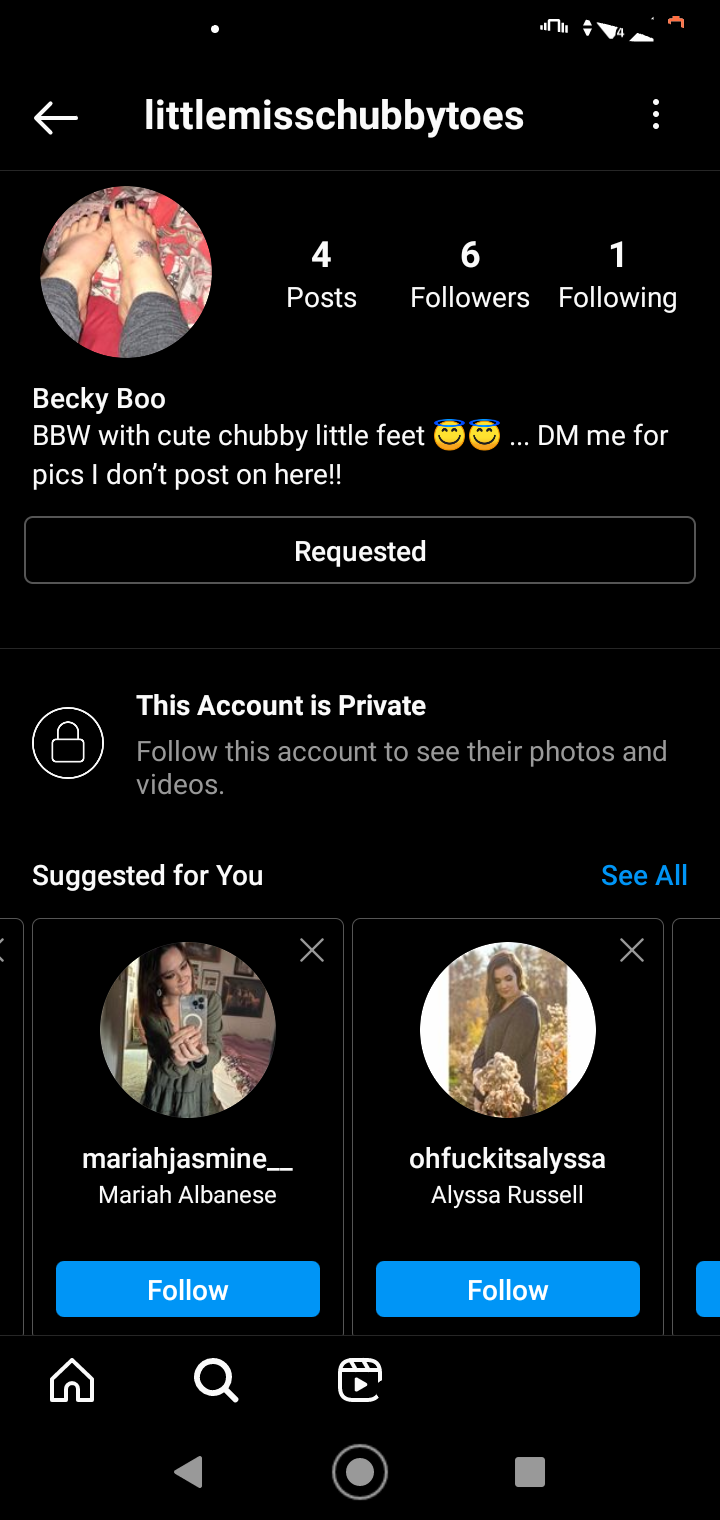Follow ohfuckitsalyssa
This screenshot has width=720, height=1520.
508,1289
